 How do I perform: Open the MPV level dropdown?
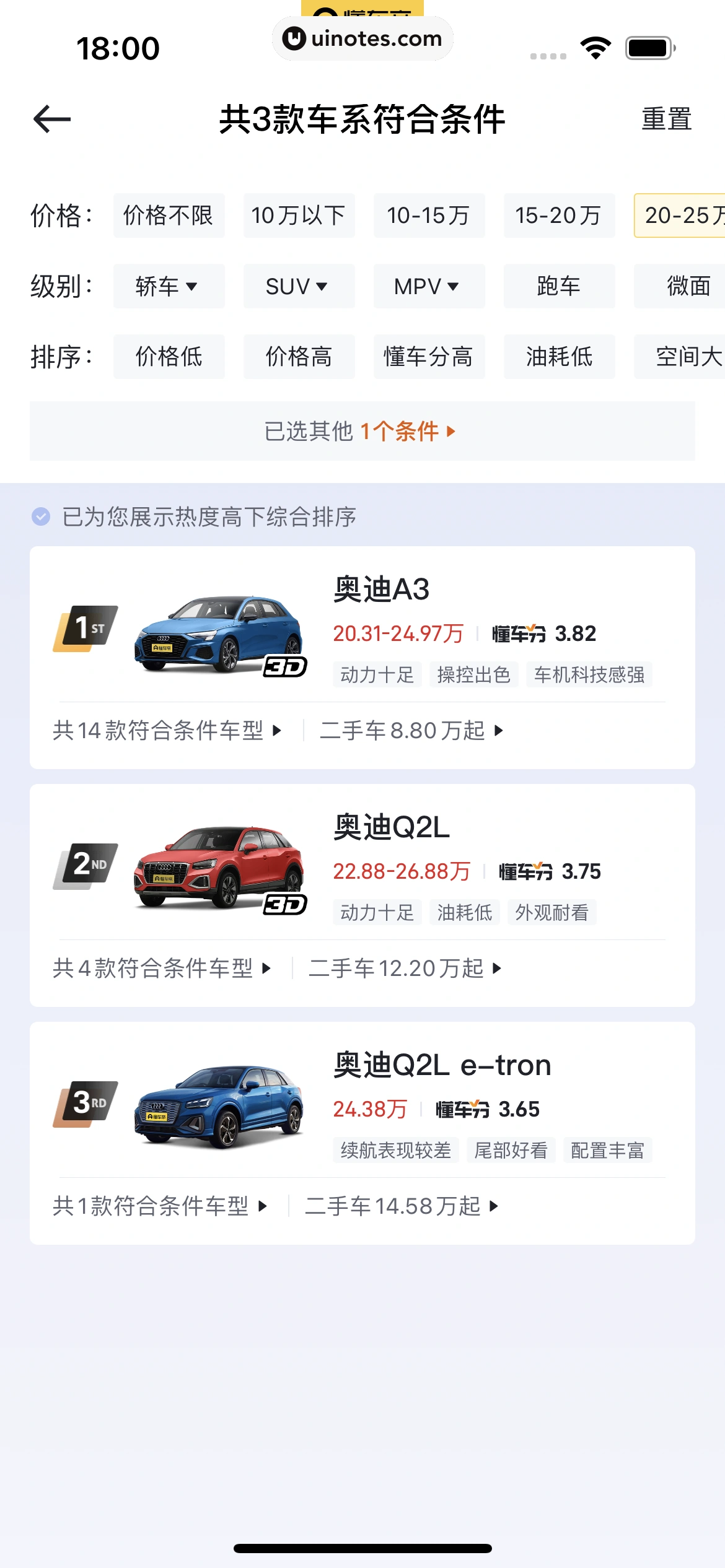[x=429, y=286]
